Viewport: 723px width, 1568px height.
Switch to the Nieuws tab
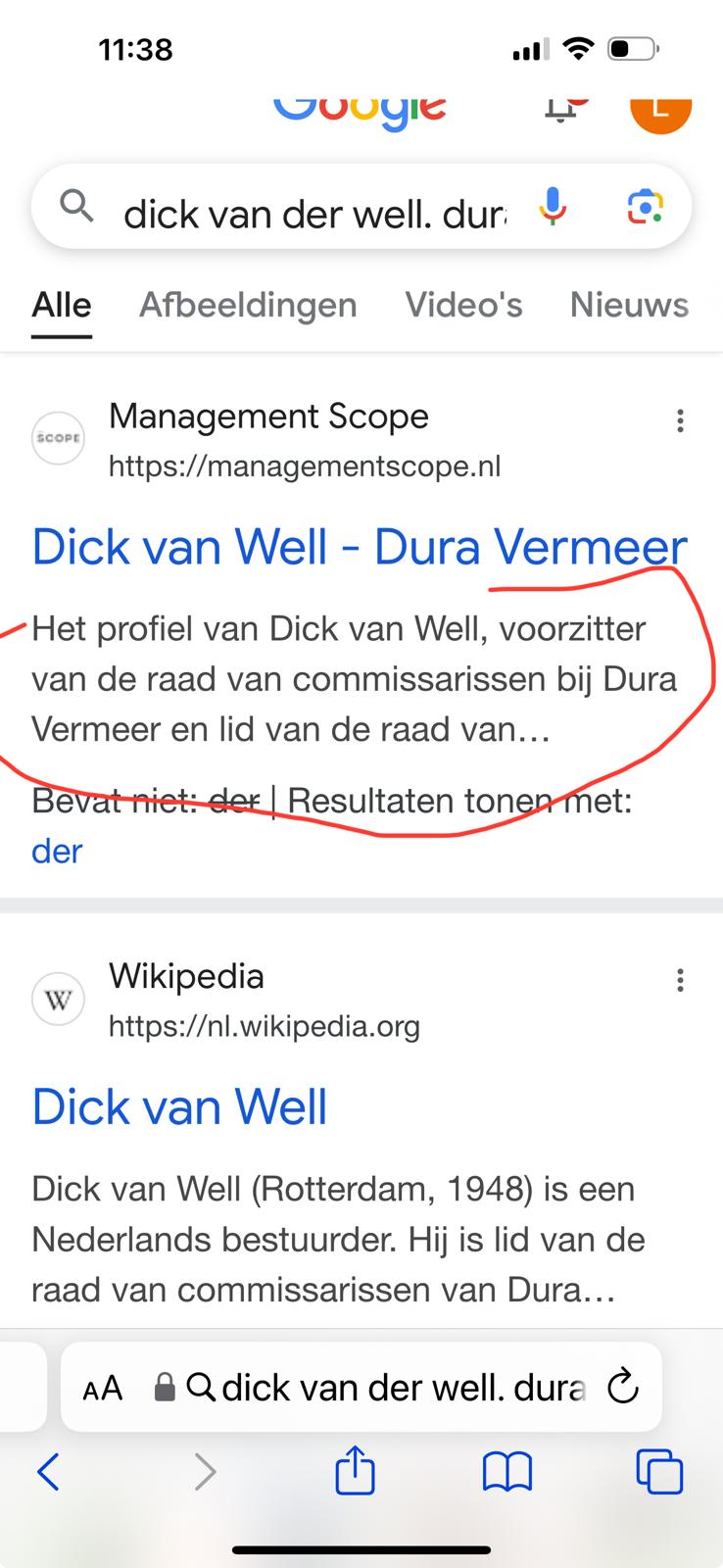pyautogui.click(x=629, y=305)
